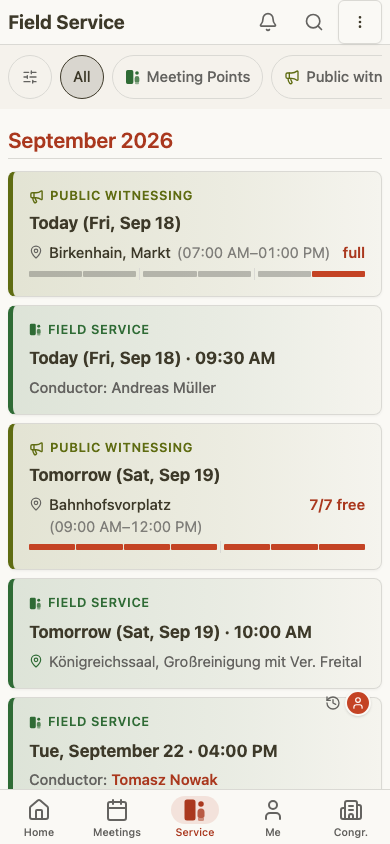Select the All filter chip
Image resolution: width=390 pixels, height=844 pixels.
pos(82,77)
